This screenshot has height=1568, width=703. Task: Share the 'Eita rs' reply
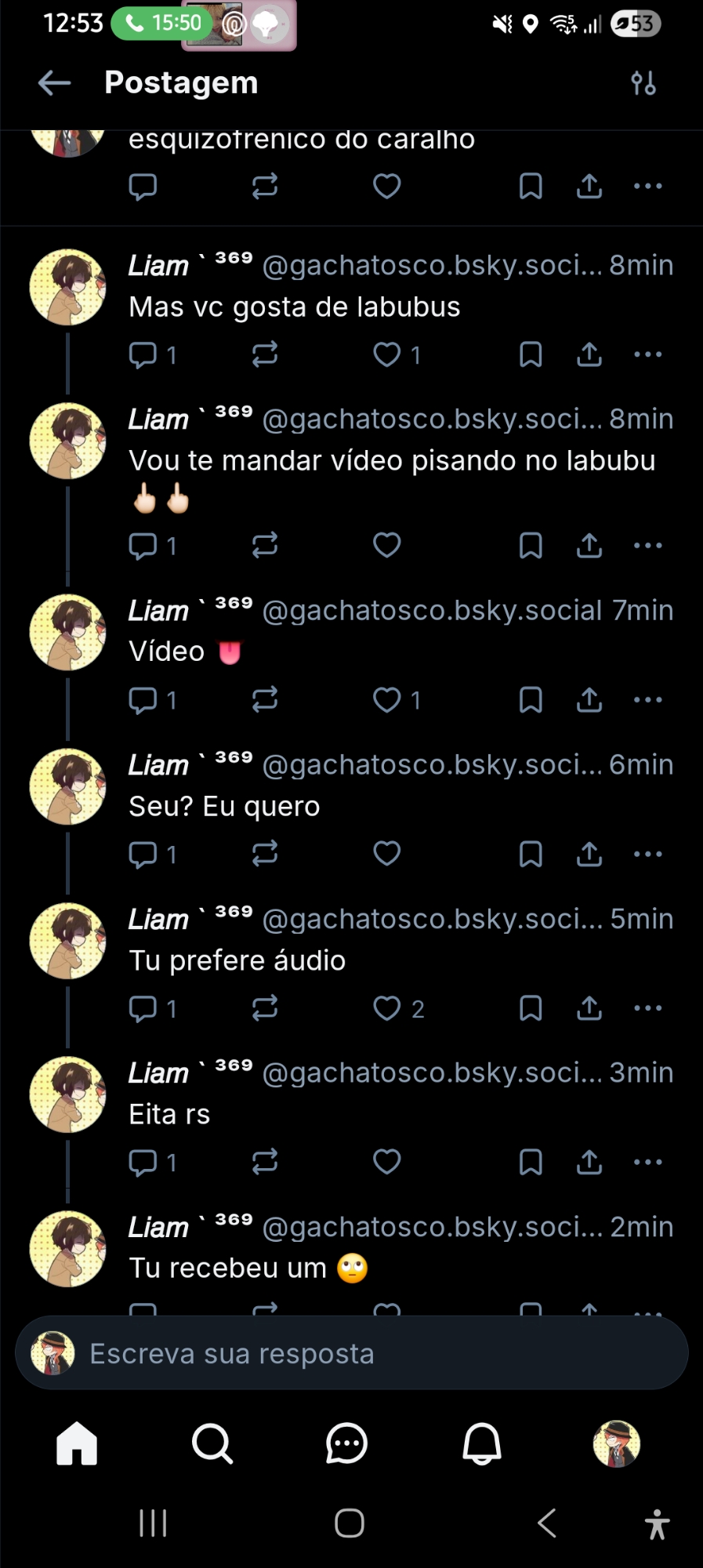point(589,1162)
